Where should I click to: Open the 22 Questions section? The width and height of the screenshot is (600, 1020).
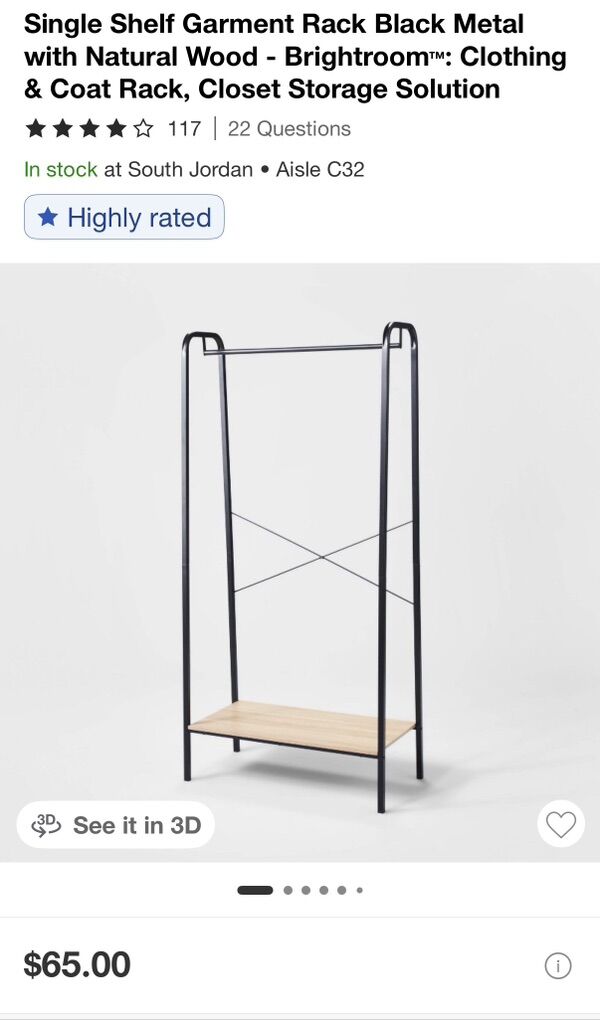pos(289,128)
